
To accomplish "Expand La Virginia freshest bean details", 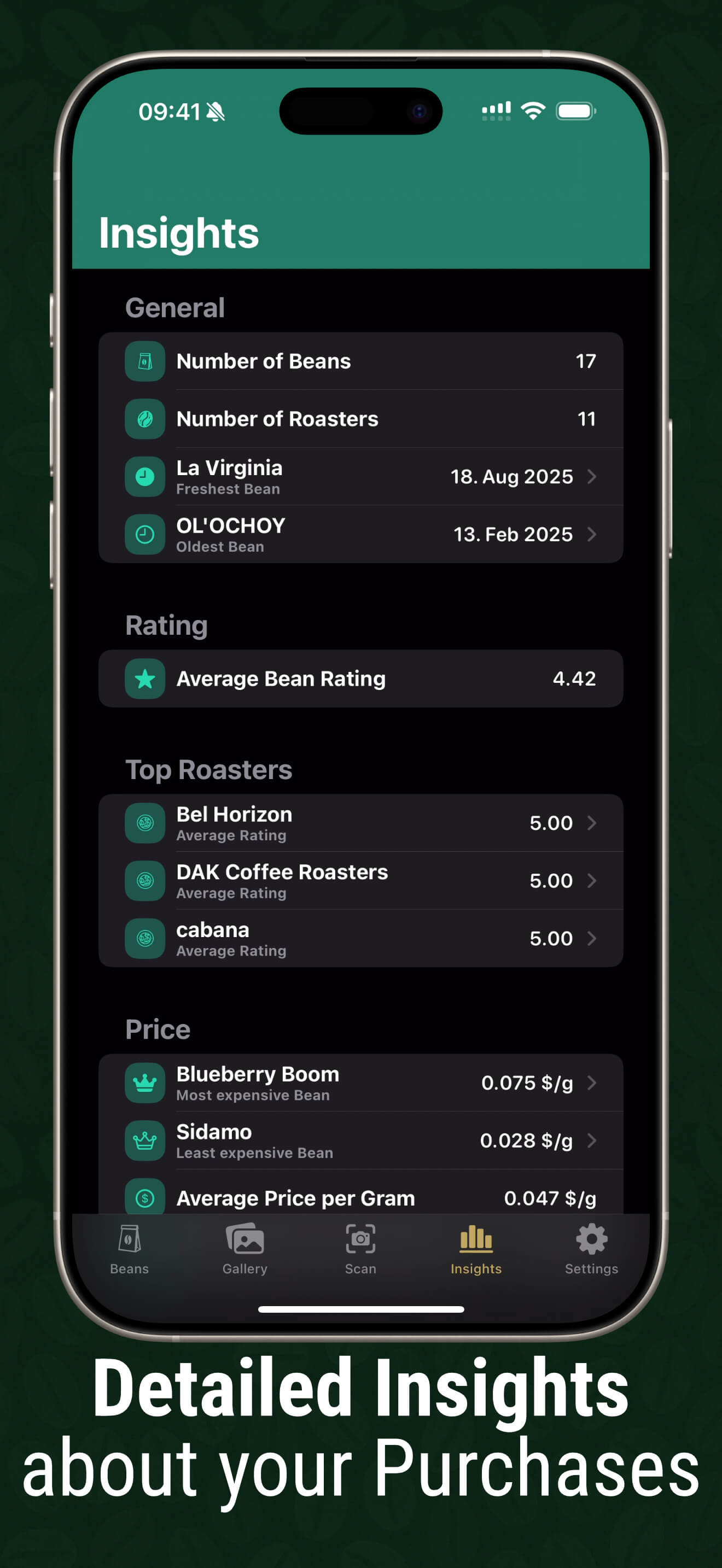I will (592, 477).
